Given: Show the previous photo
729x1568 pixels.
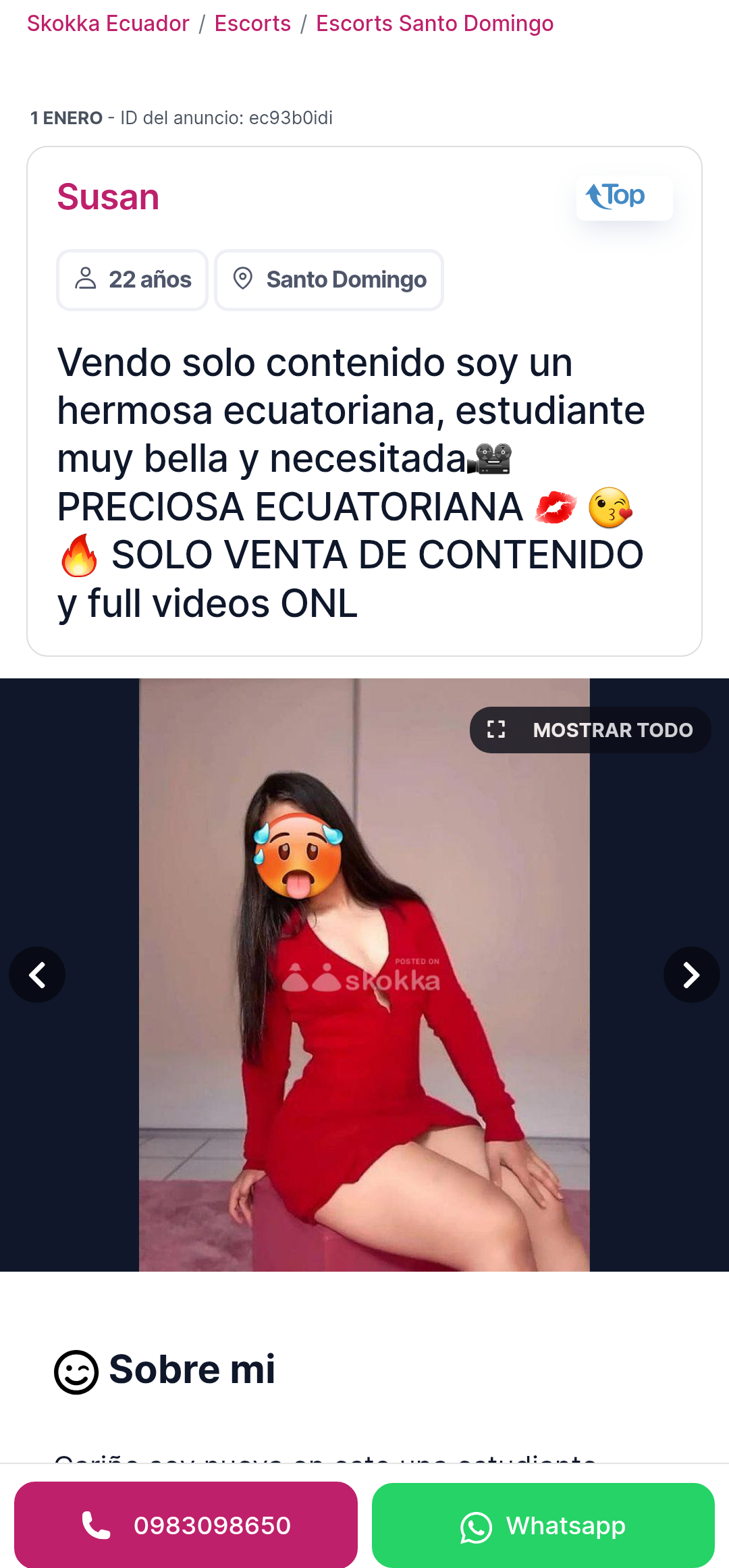Looking at the screenshot, I should point(37,975).
